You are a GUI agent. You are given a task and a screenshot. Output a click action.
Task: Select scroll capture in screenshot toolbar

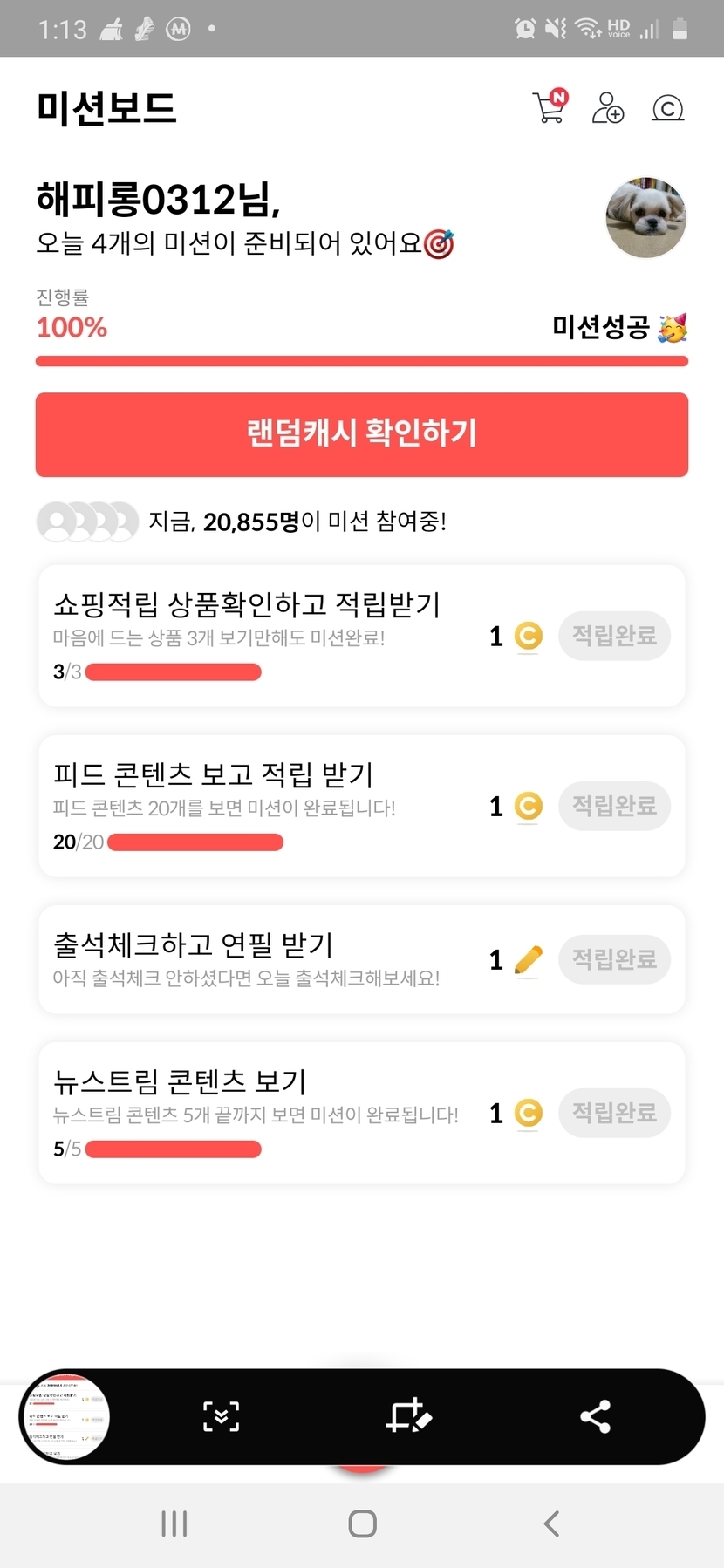(221, 1416)
